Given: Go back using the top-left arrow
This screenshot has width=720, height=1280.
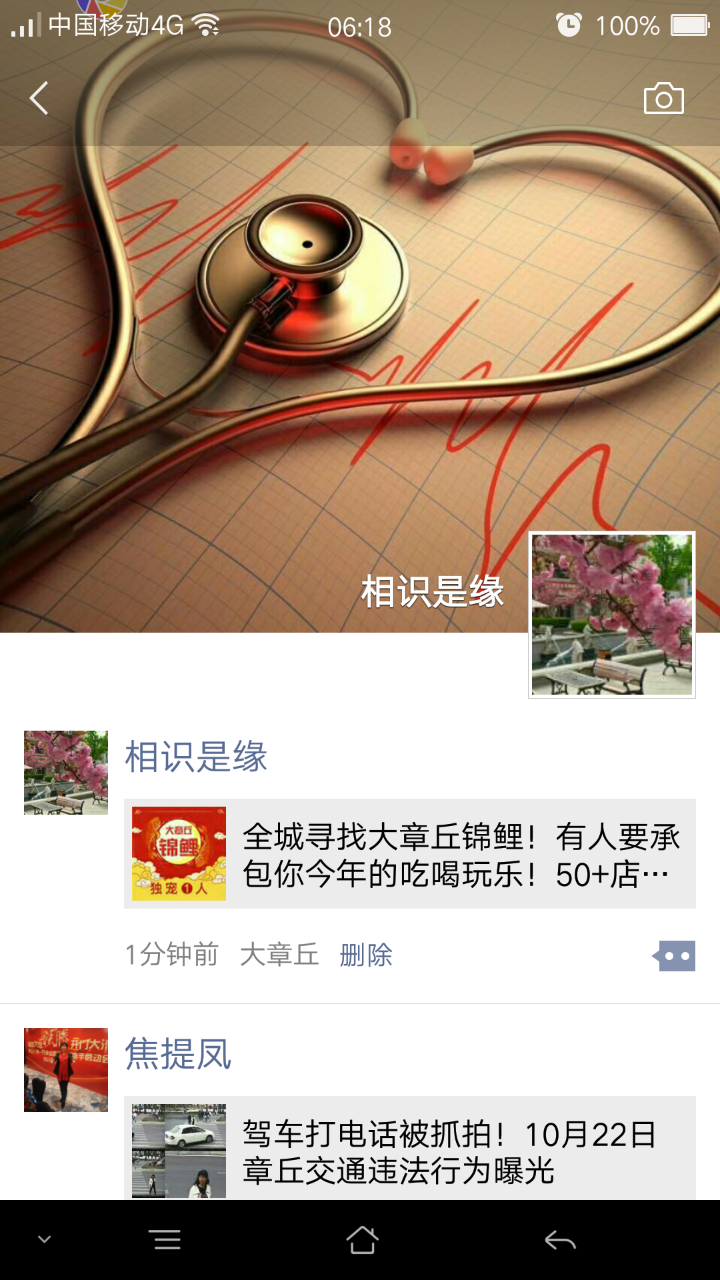Looking at the screenshot, I should (39, 99).
